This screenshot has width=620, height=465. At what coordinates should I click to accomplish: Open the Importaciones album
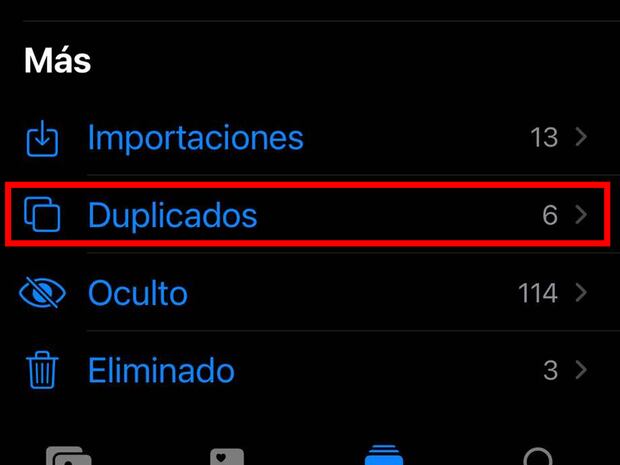click(195, 137)
